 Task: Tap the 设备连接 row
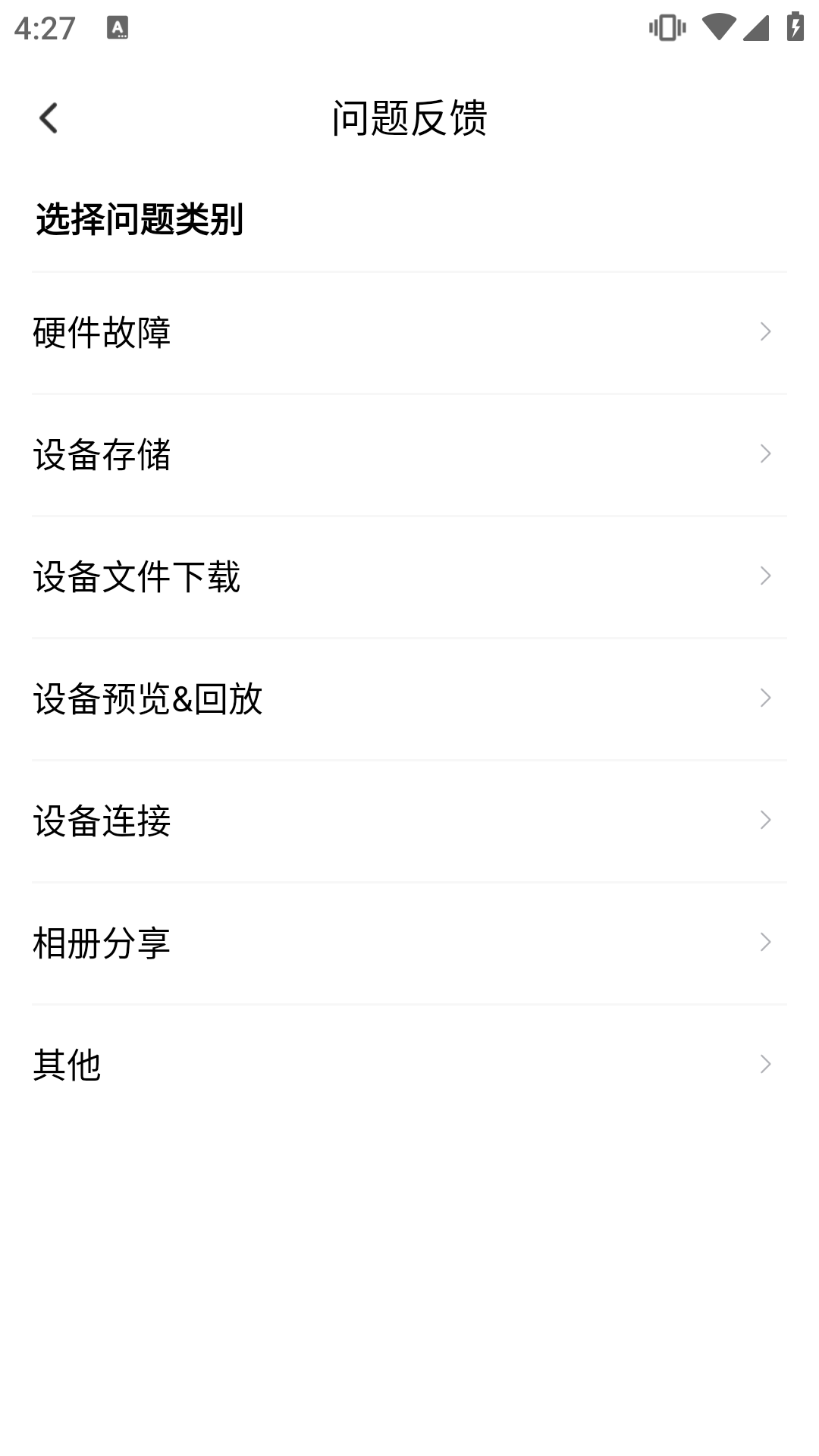[x=409, y=821]
